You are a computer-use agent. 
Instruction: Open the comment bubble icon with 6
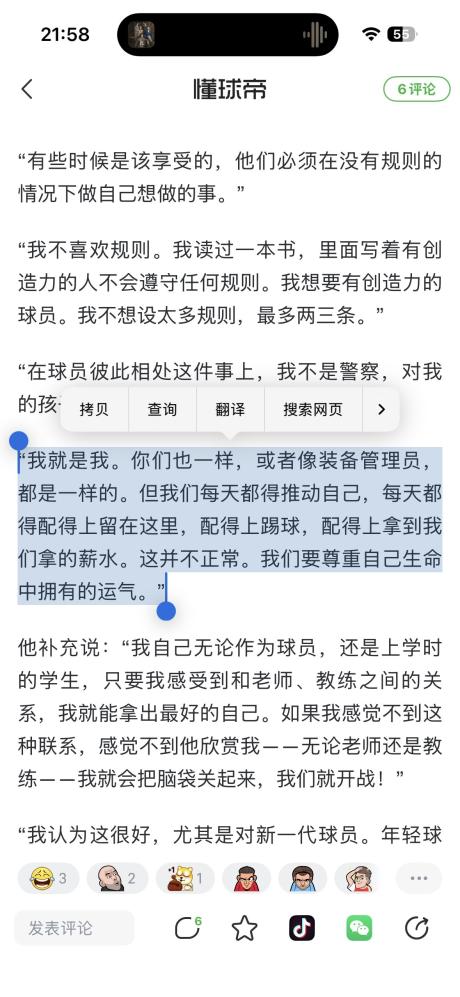(x=187, y=928)
